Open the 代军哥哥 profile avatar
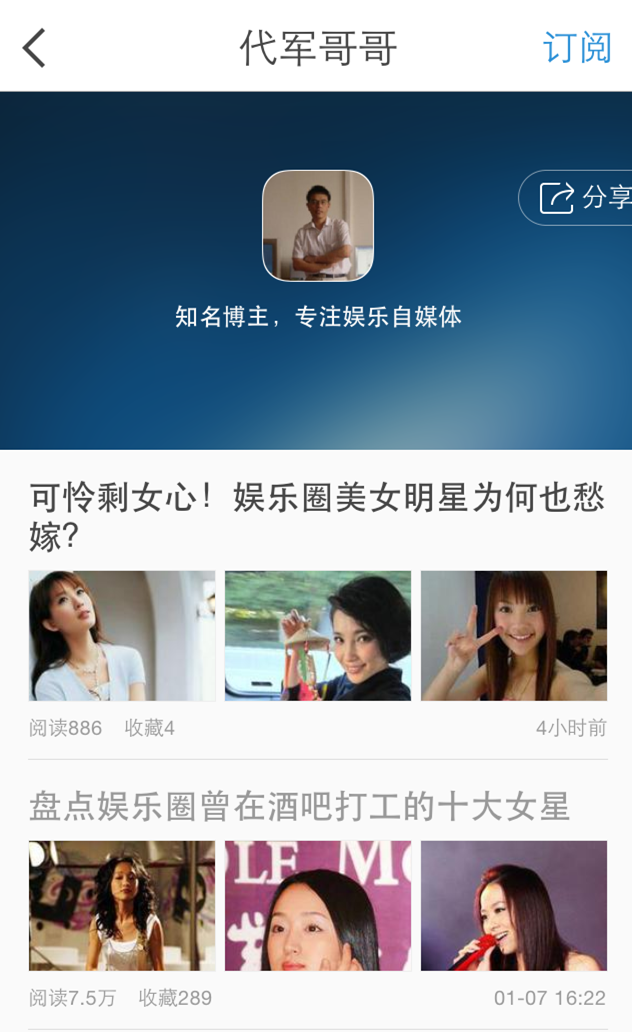 (x=318, y=226)
